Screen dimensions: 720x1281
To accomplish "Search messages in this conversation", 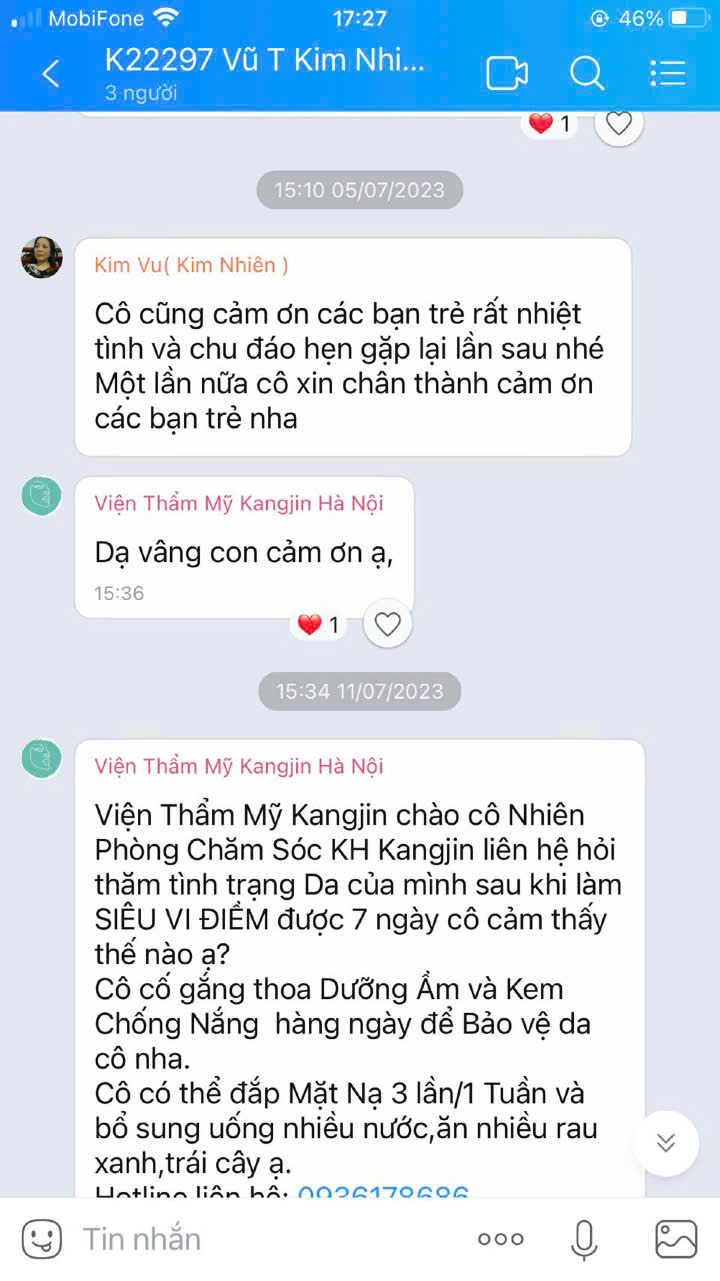I will (587, 73).
